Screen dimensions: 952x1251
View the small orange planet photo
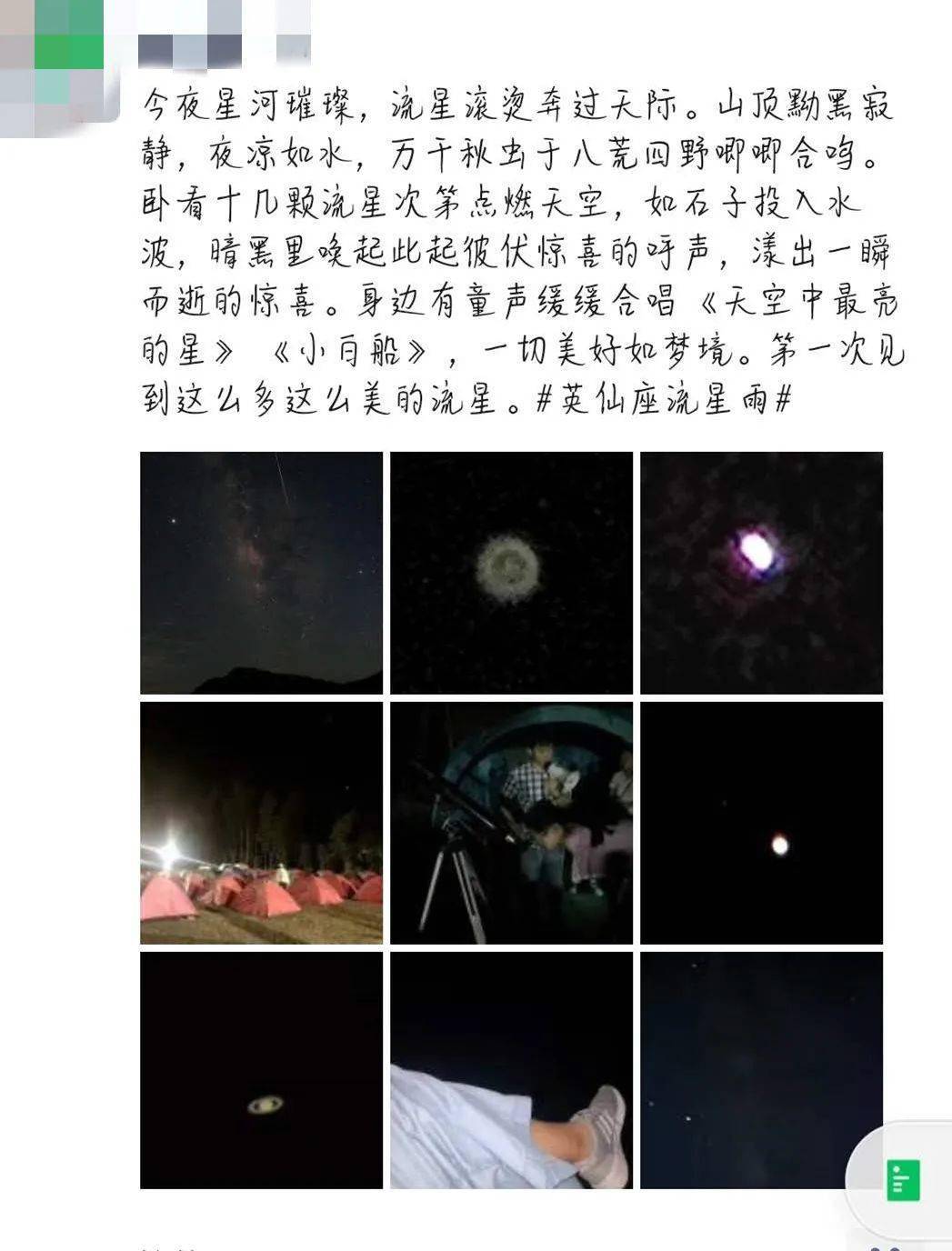click(x=761, y=823)
